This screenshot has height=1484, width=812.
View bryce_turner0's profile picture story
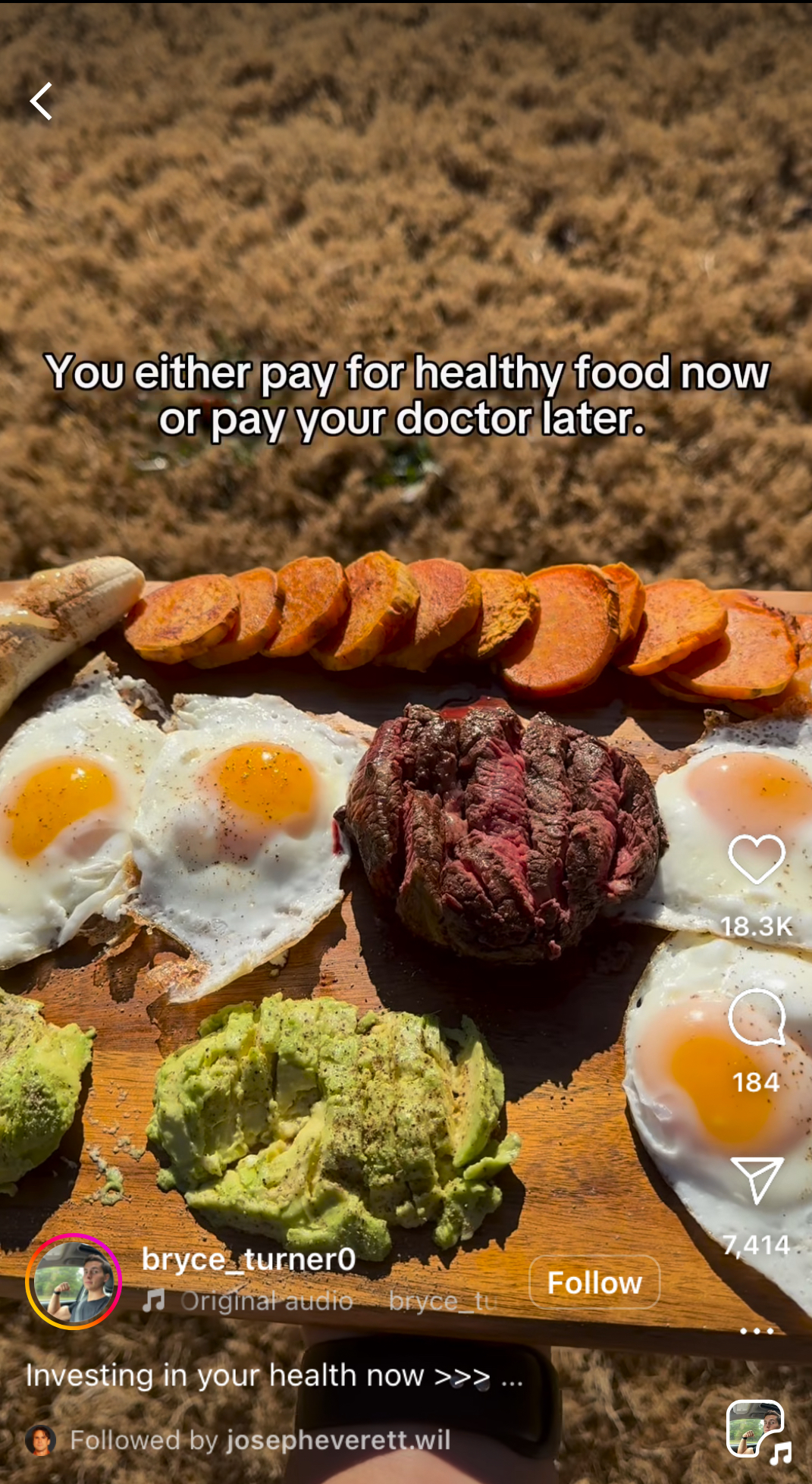tap(74, 1282)
